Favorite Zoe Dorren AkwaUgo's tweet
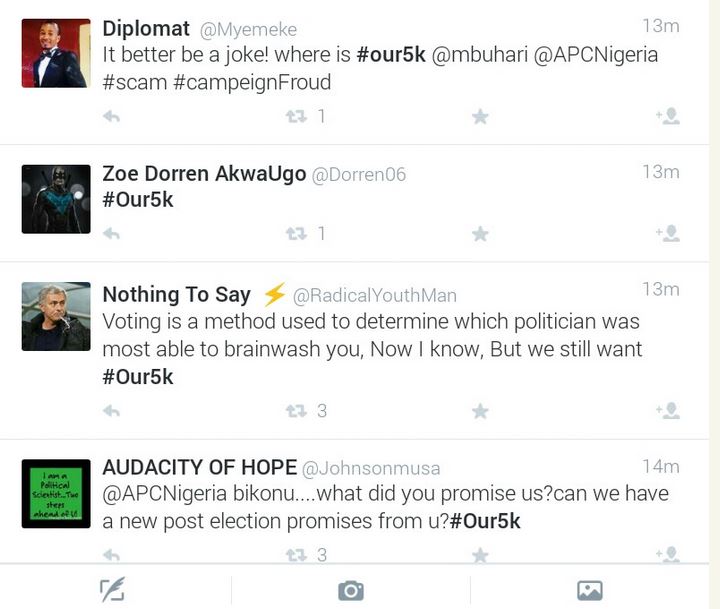This screenshot has width=720, height=609. pyautogui.click(x=480, y=234)
